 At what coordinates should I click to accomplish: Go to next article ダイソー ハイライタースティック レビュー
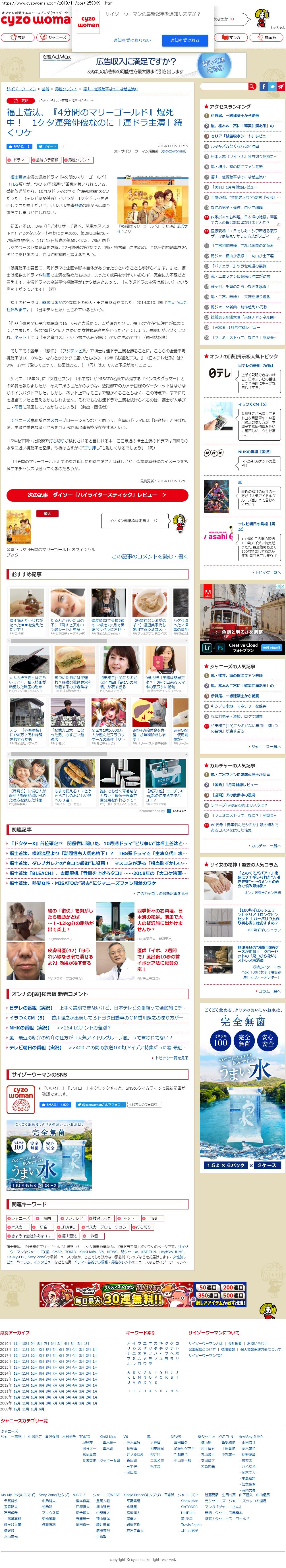coord(97,495)
